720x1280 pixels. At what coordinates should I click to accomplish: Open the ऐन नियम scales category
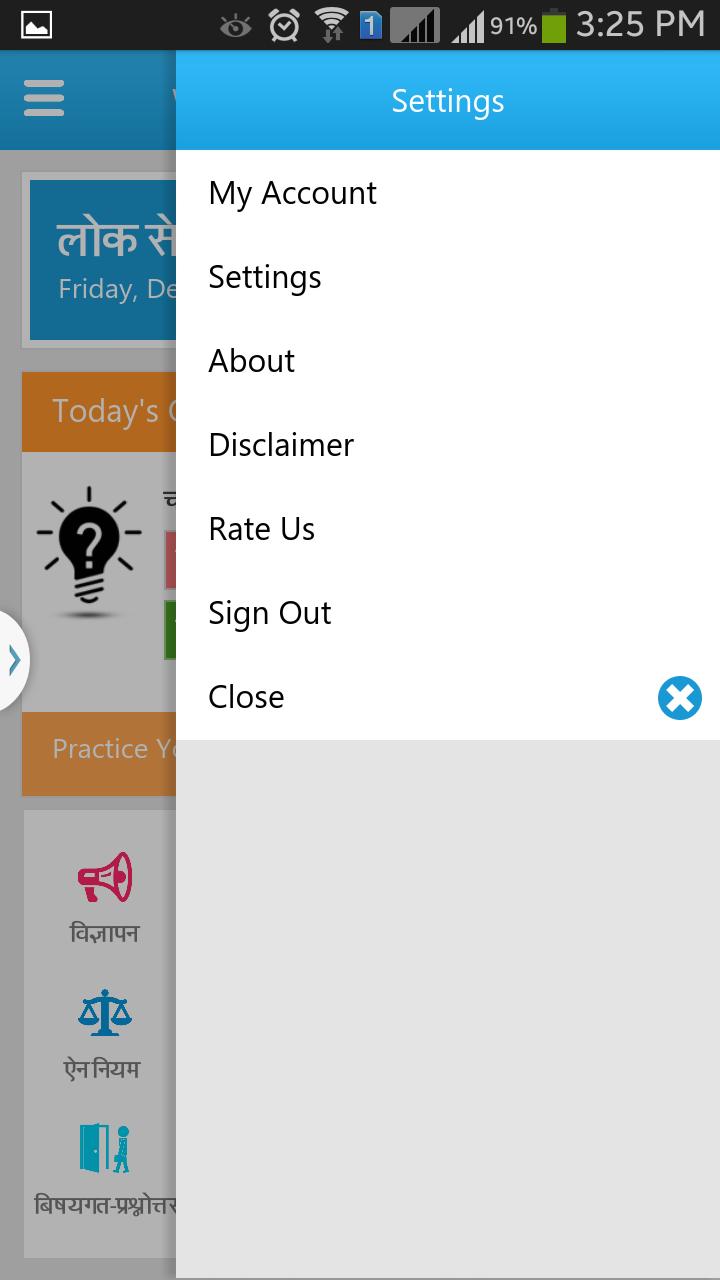pyautogui.click(x=104, y=1033)
